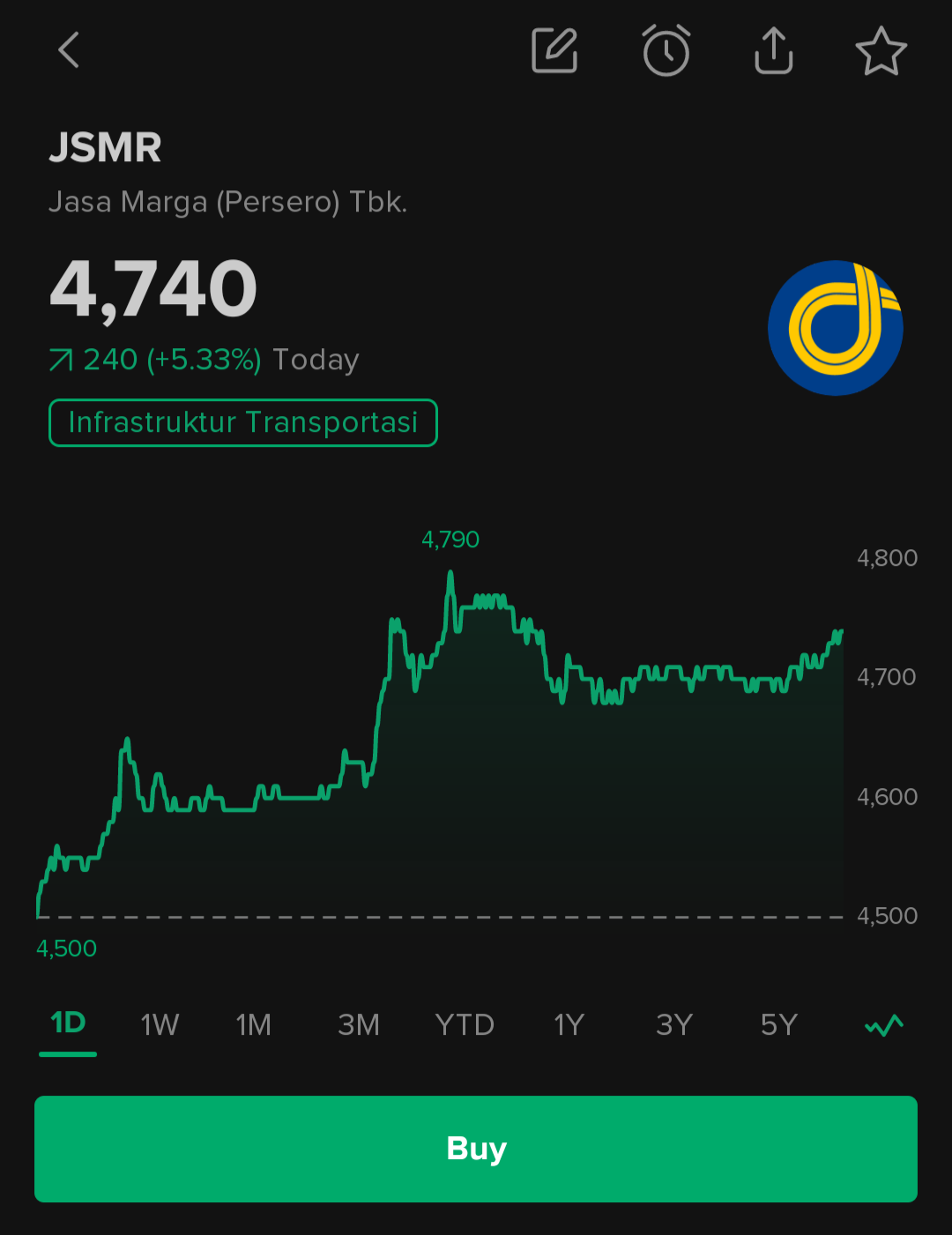The height and width of the screenshot is (1235, 952).
Task: Go back using the back arrow
Action: pyautogui.click(x=69, y=50)
